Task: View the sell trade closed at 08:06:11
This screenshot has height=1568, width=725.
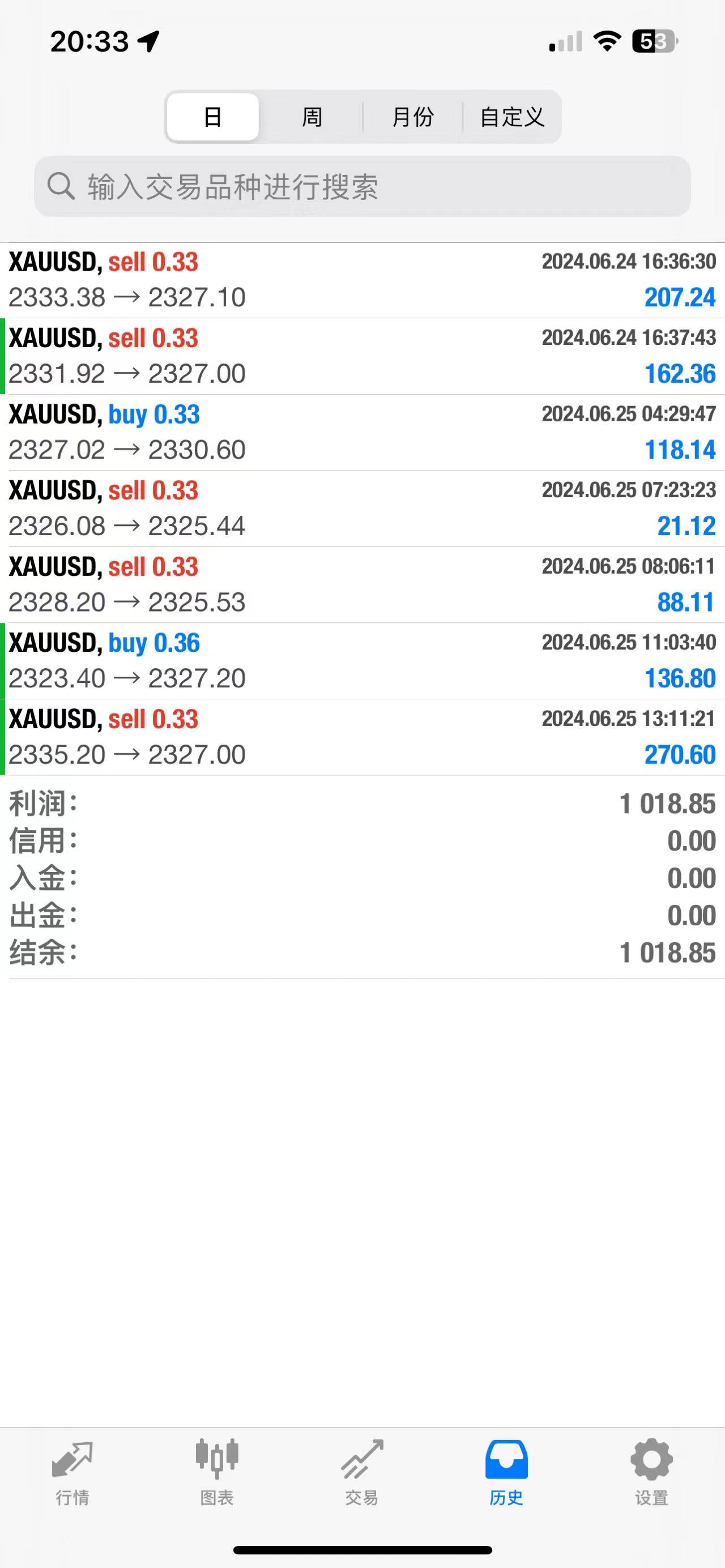Action: point(362,584)
